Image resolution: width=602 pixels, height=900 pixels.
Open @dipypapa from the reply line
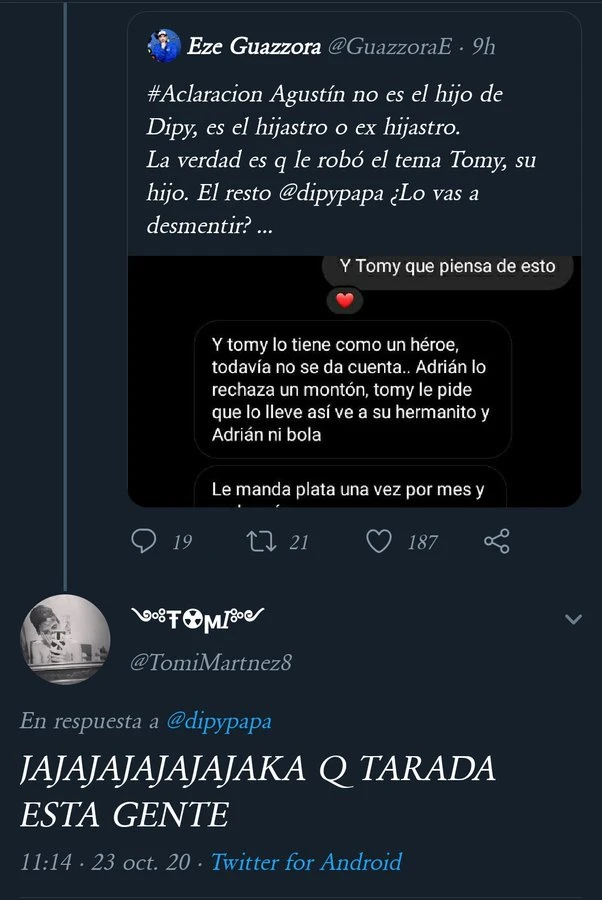point(218,721)
